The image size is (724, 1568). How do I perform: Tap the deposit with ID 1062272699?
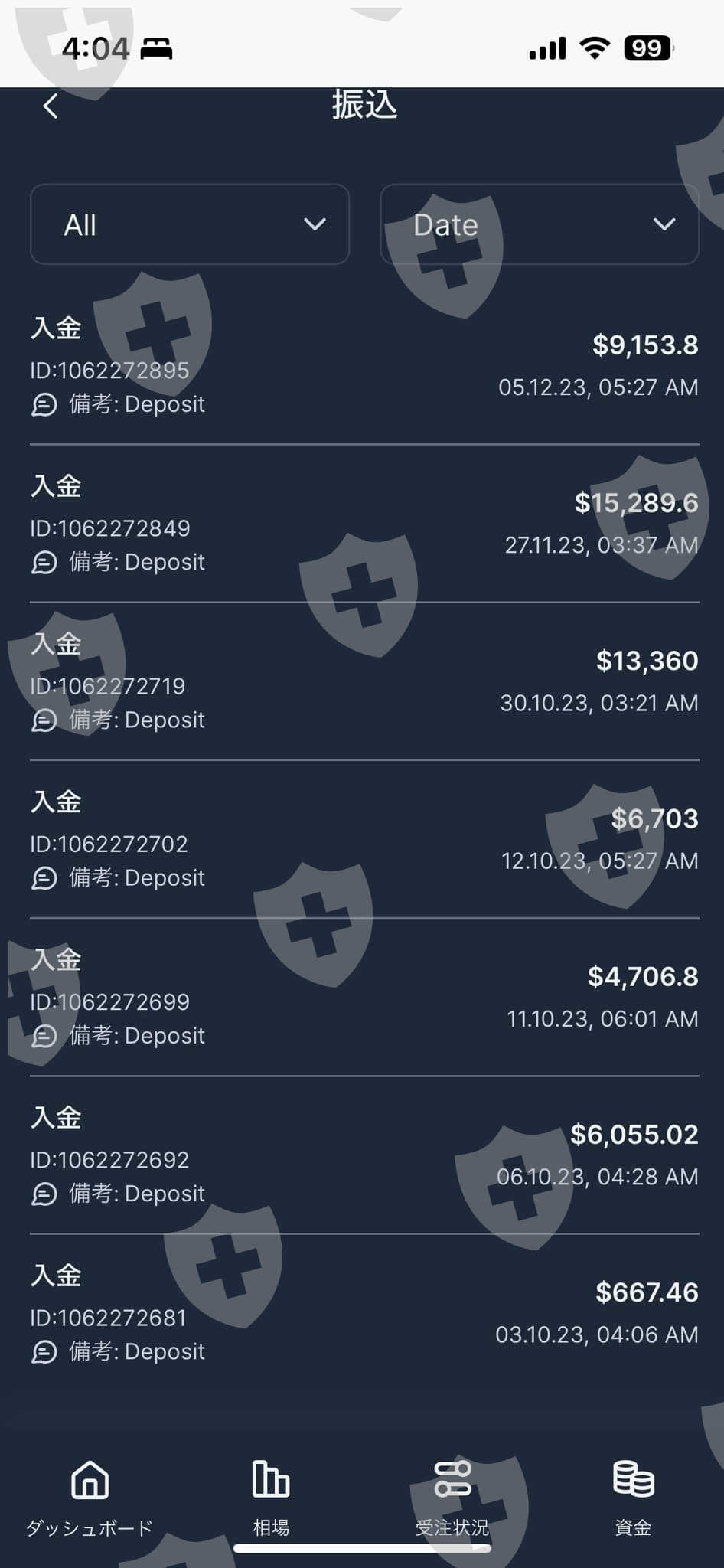[x=364, y=997]
